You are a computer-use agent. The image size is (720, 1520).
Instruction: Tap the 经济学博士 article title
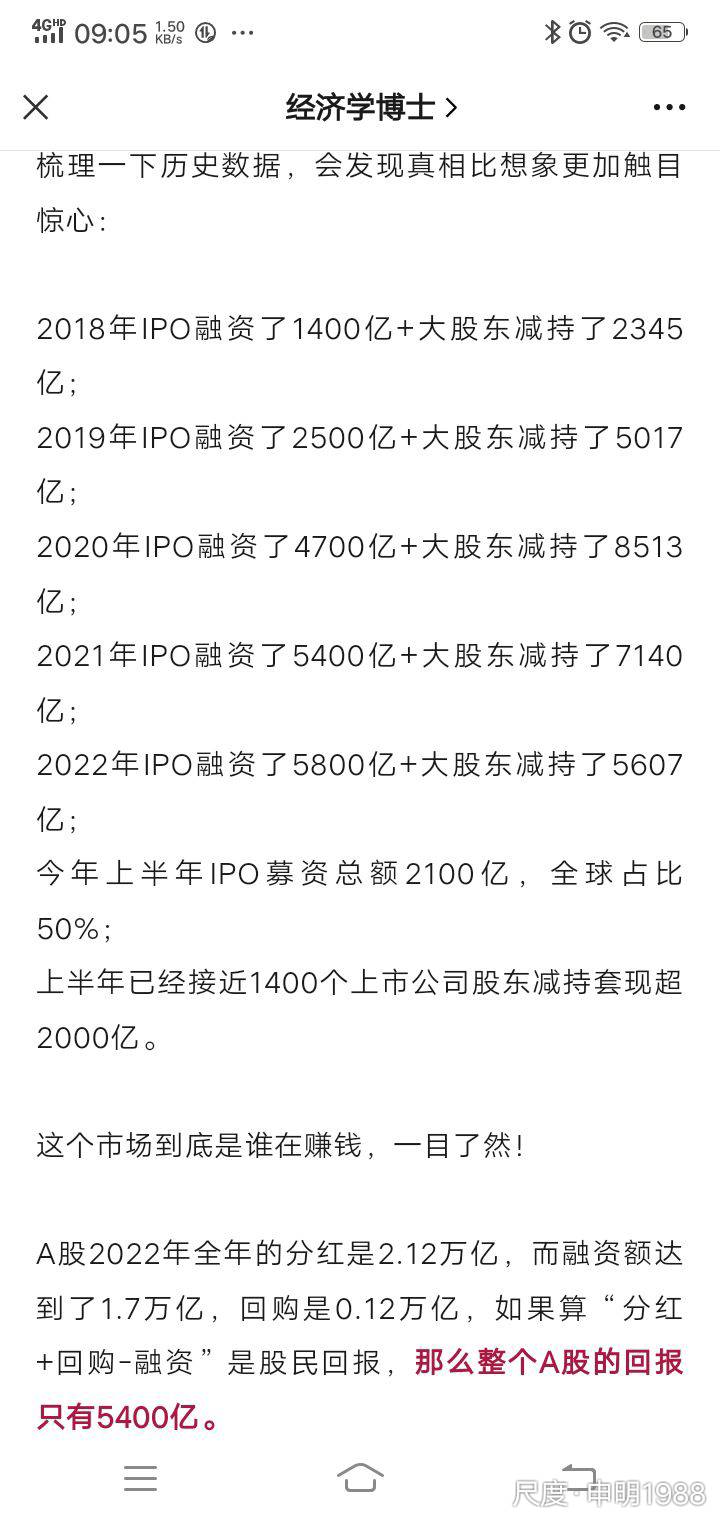pos(360,107)
